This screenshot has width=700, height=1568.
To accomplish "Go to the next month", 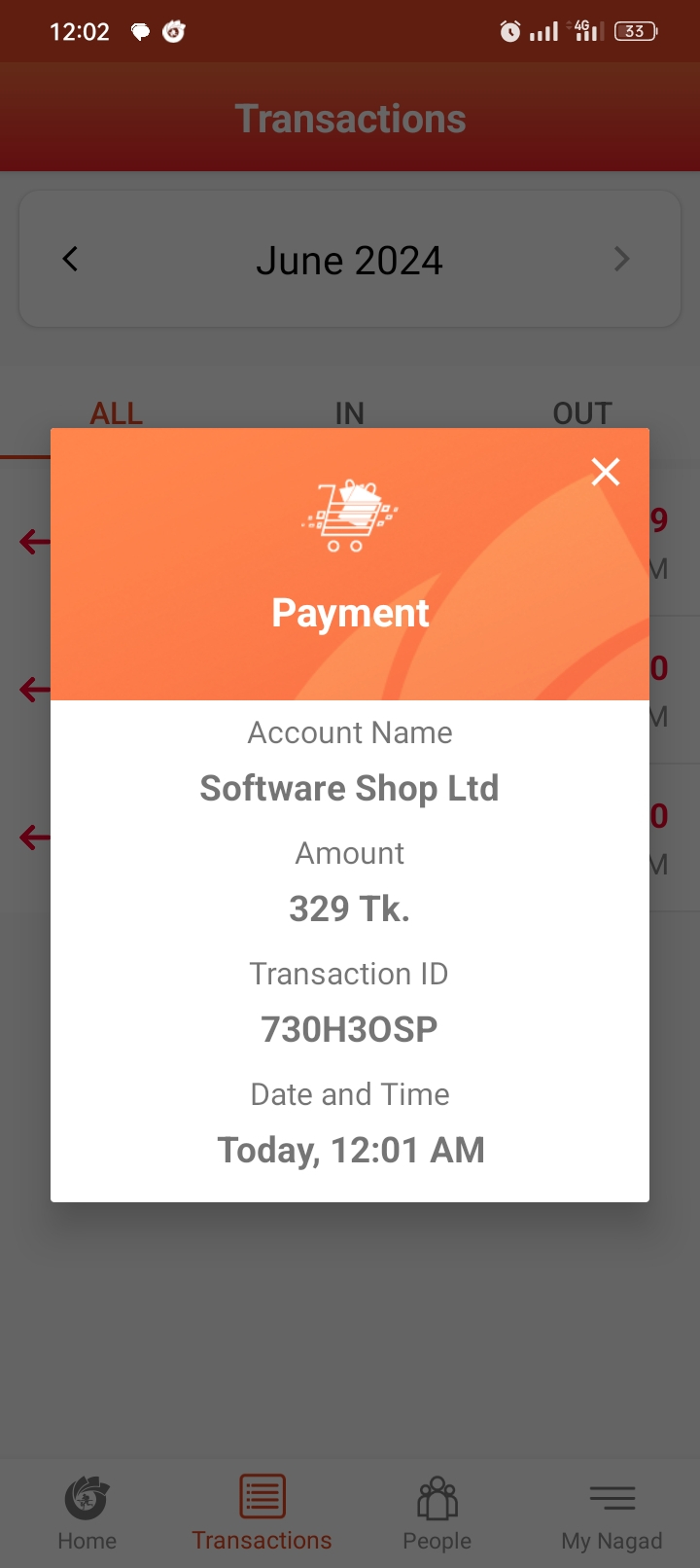I will [622, 259].
